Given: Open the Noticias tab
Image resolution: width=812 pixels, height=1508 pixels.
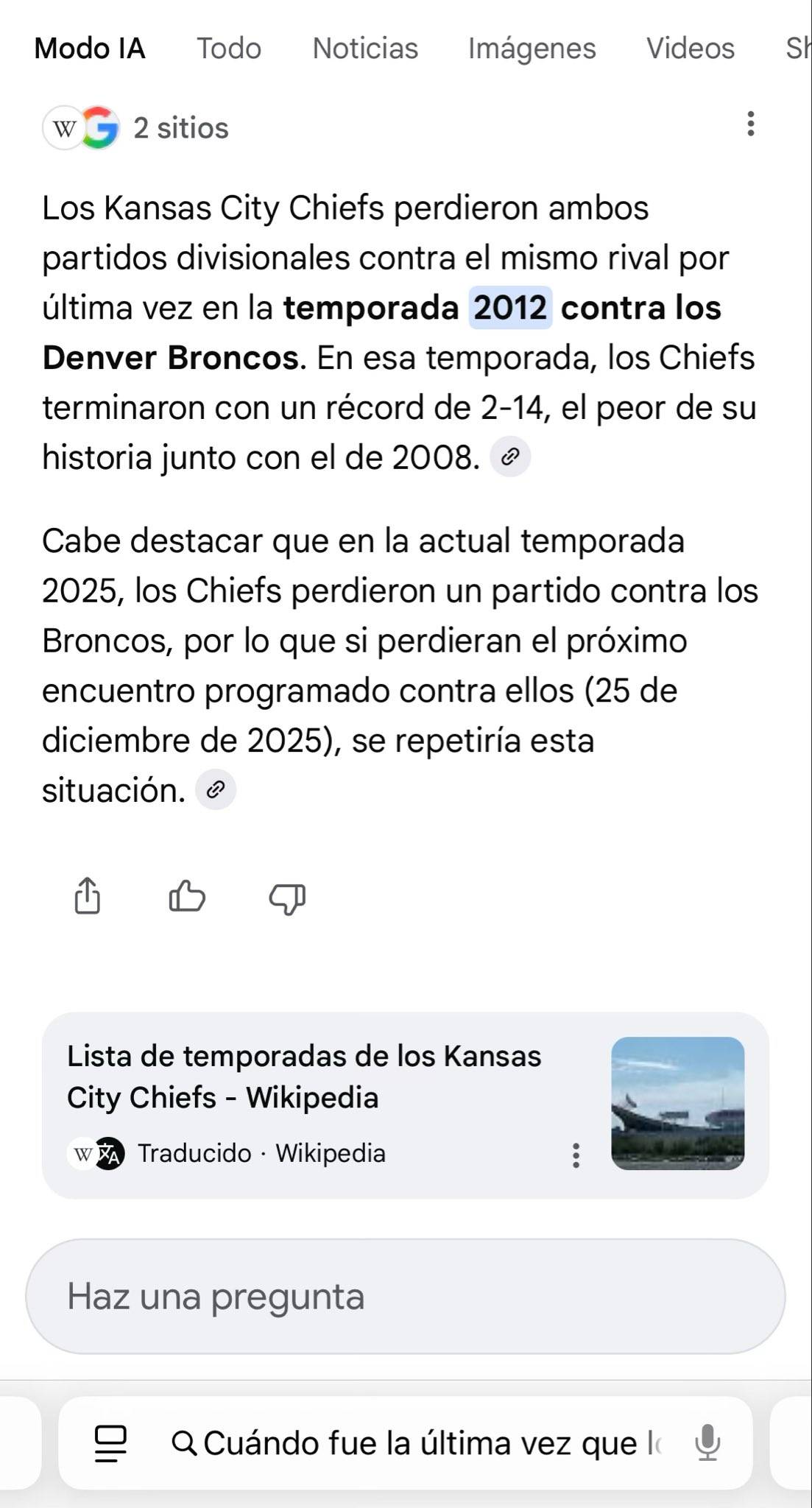Looking at the screenshot, I should pyautogui.click(x=364, y=49).
